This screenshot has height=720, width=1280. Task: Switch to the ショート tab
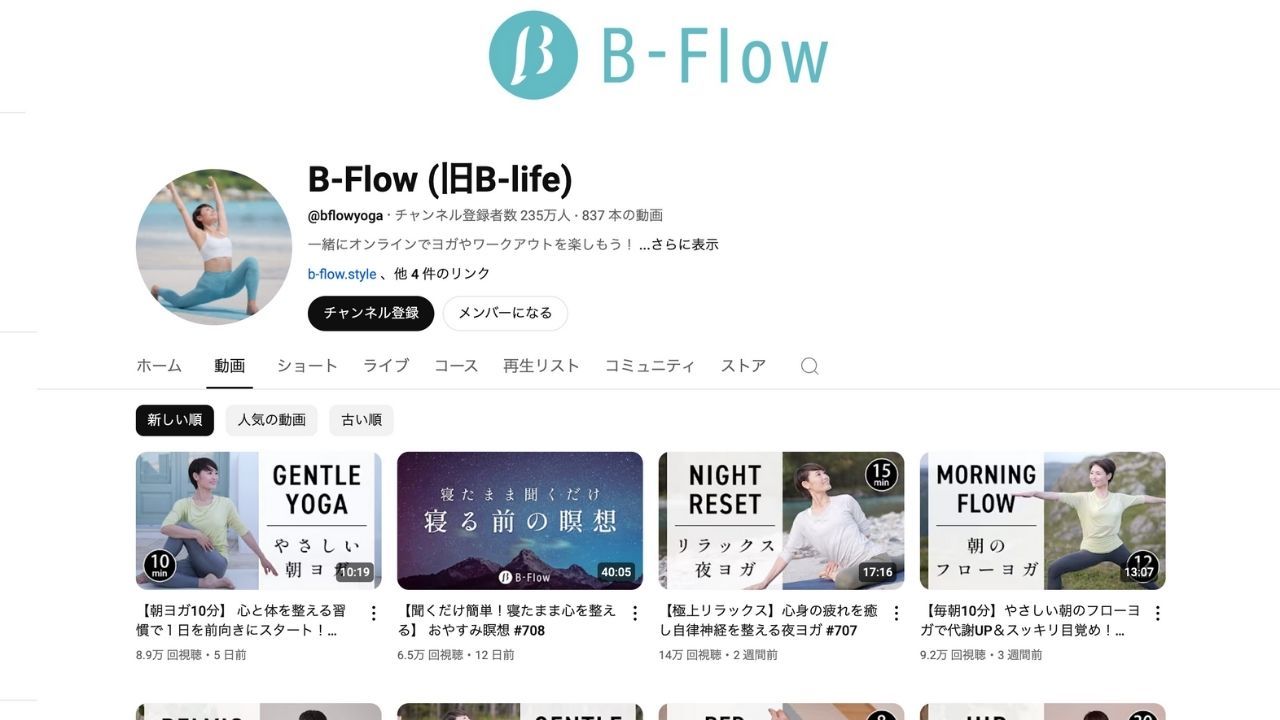(307, 366)
